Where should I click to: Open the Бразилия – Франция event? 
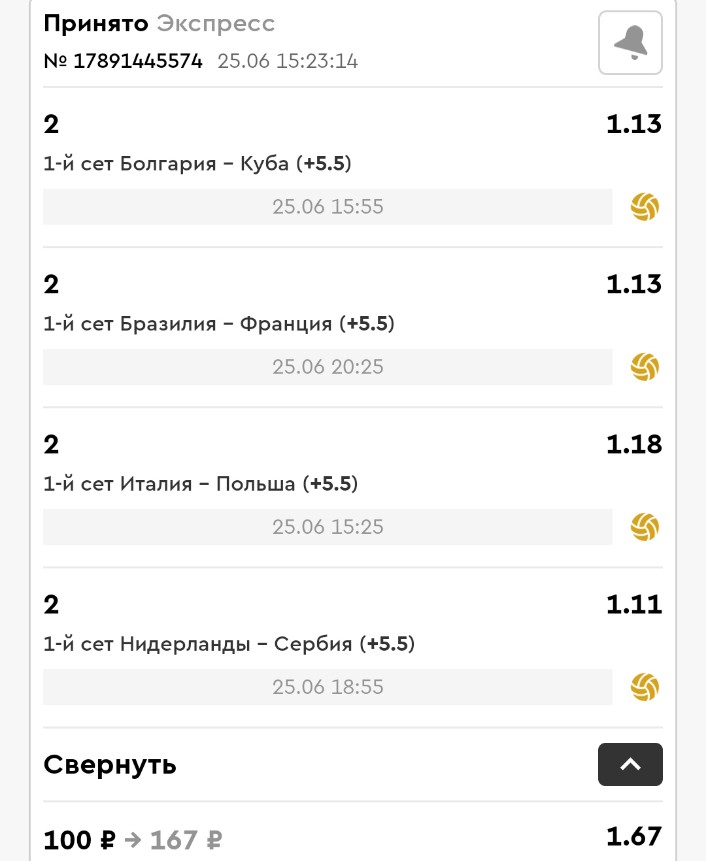219,323
